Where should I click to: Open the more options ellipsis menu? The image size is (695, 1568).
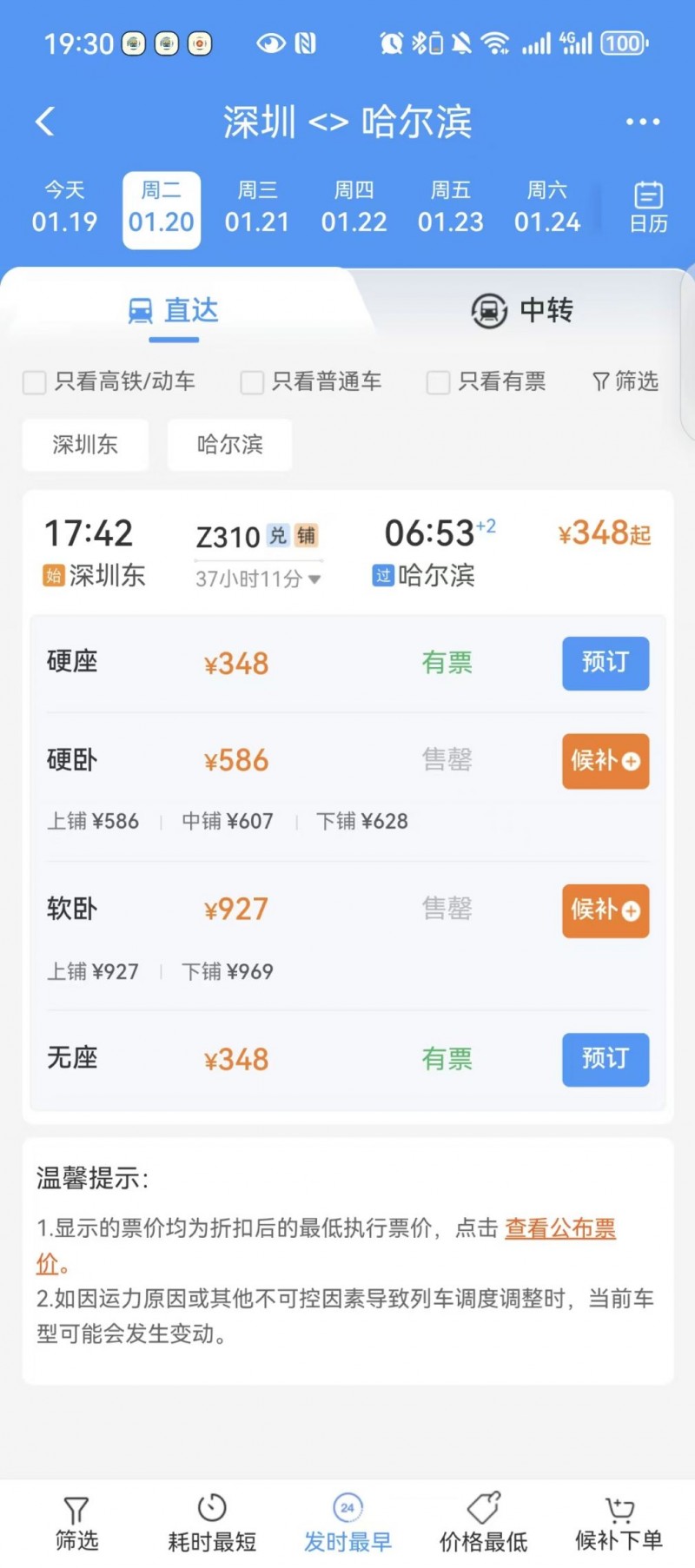[x=642, y=122]
